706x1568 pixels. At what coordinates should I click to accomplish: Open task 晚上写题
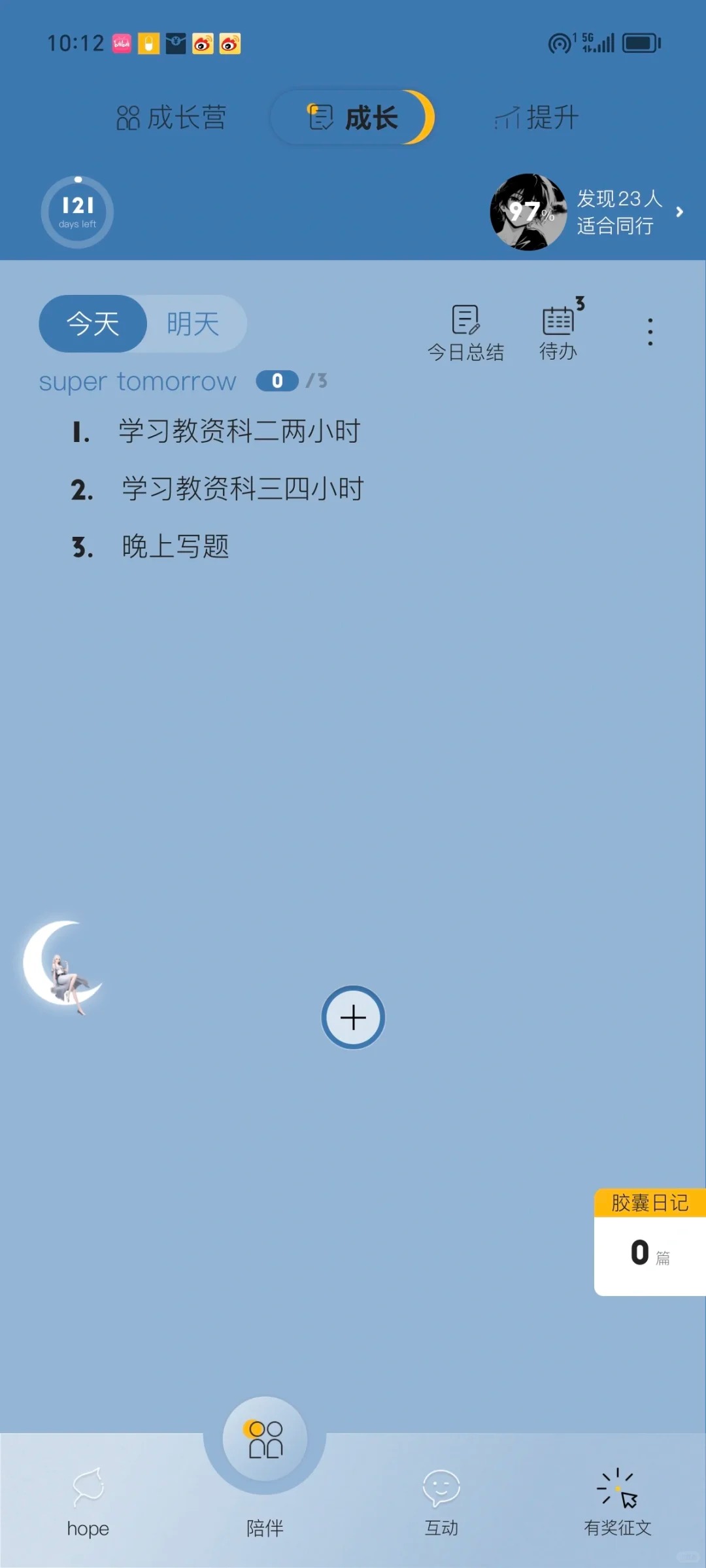click(x=175, y=547)
